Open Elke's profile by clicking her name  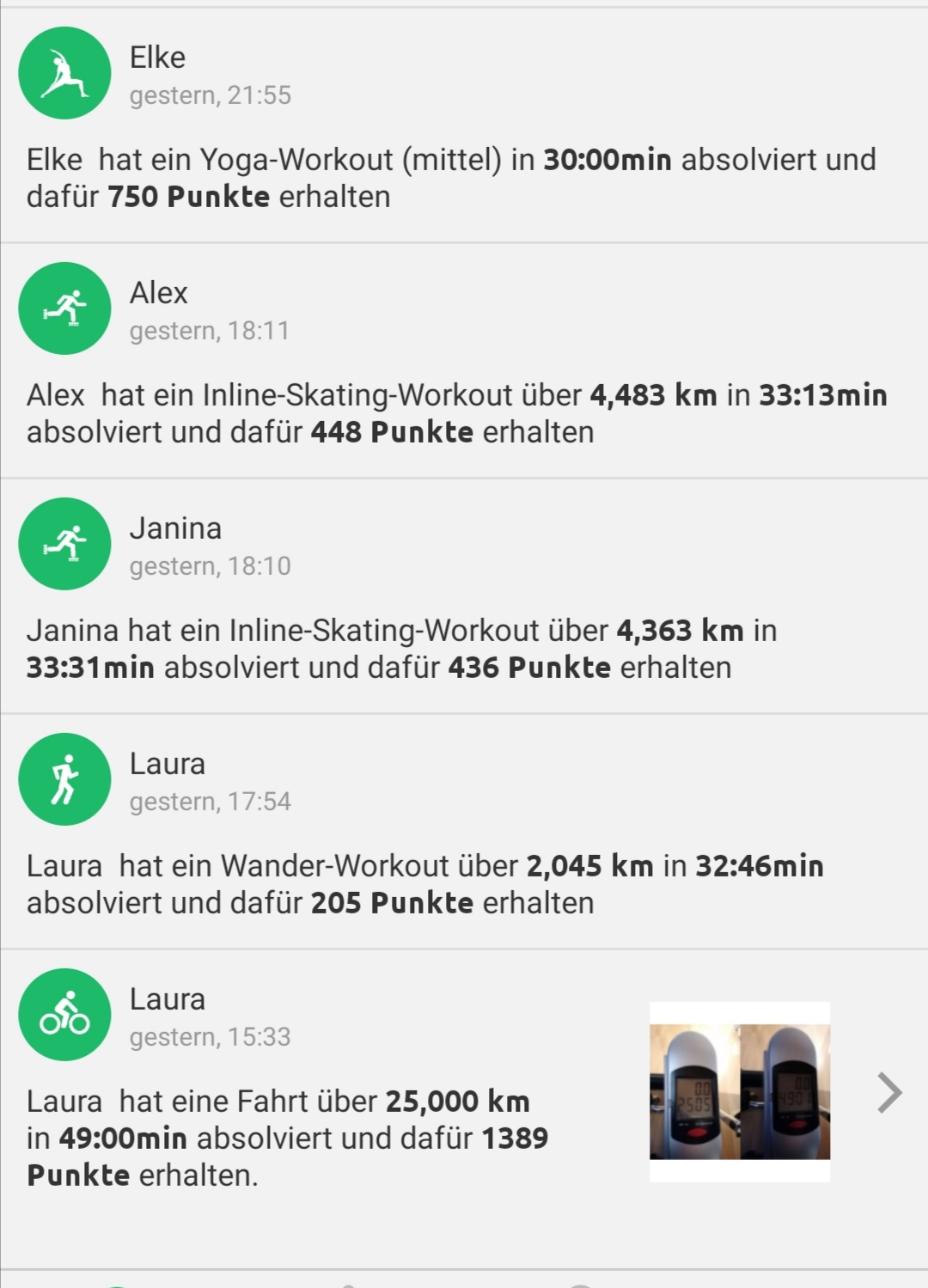(x=156, y=57)
